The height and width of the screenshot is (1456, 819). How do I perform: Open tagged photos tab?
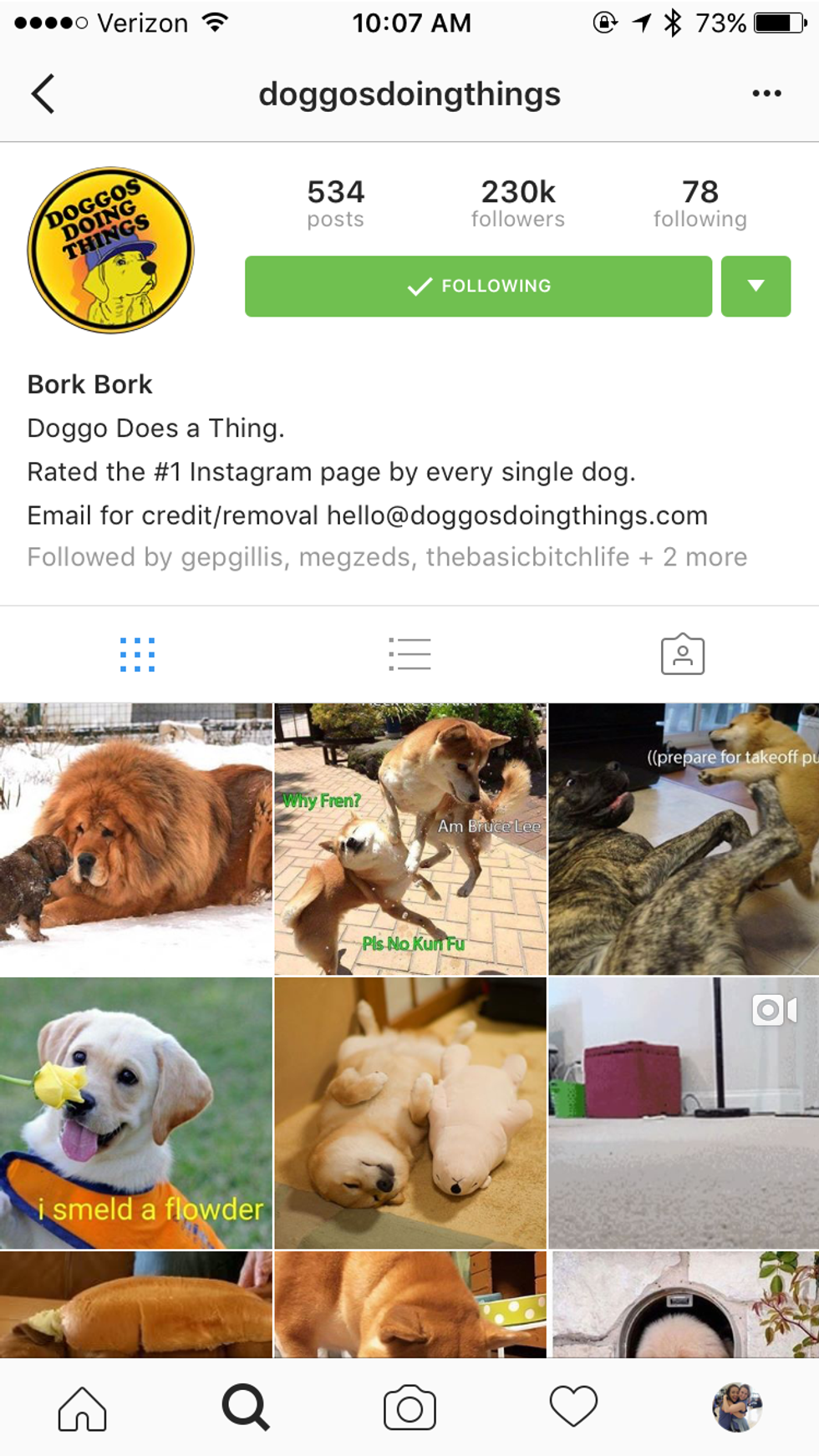[x=682, y=655]
